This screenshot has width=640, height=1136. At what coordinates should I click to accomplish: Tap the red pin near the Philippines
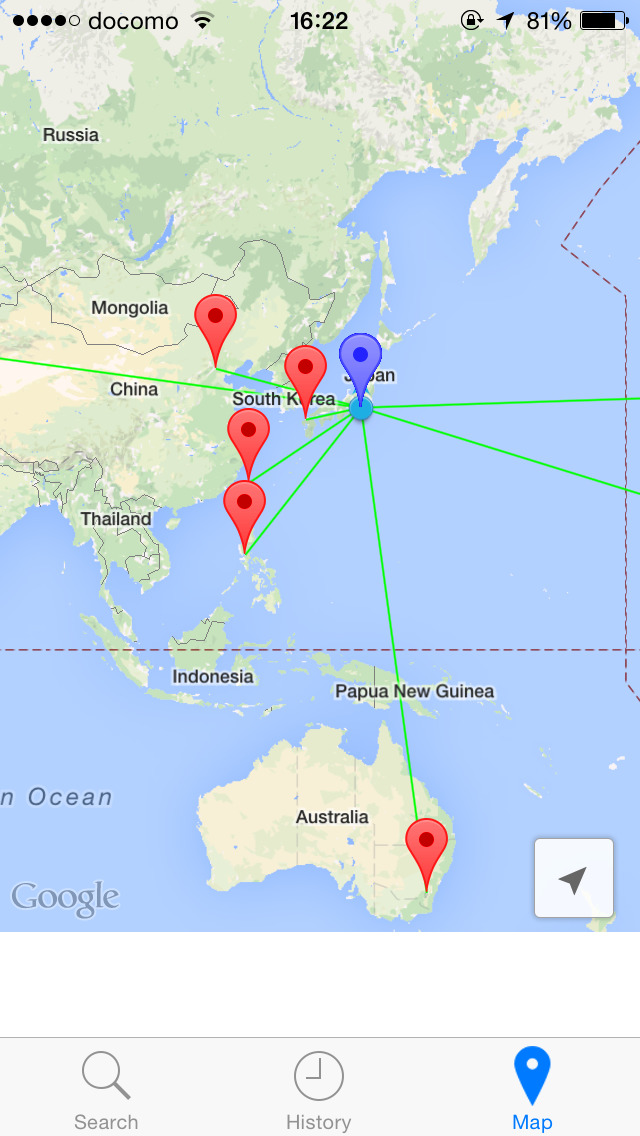(244, 504)
